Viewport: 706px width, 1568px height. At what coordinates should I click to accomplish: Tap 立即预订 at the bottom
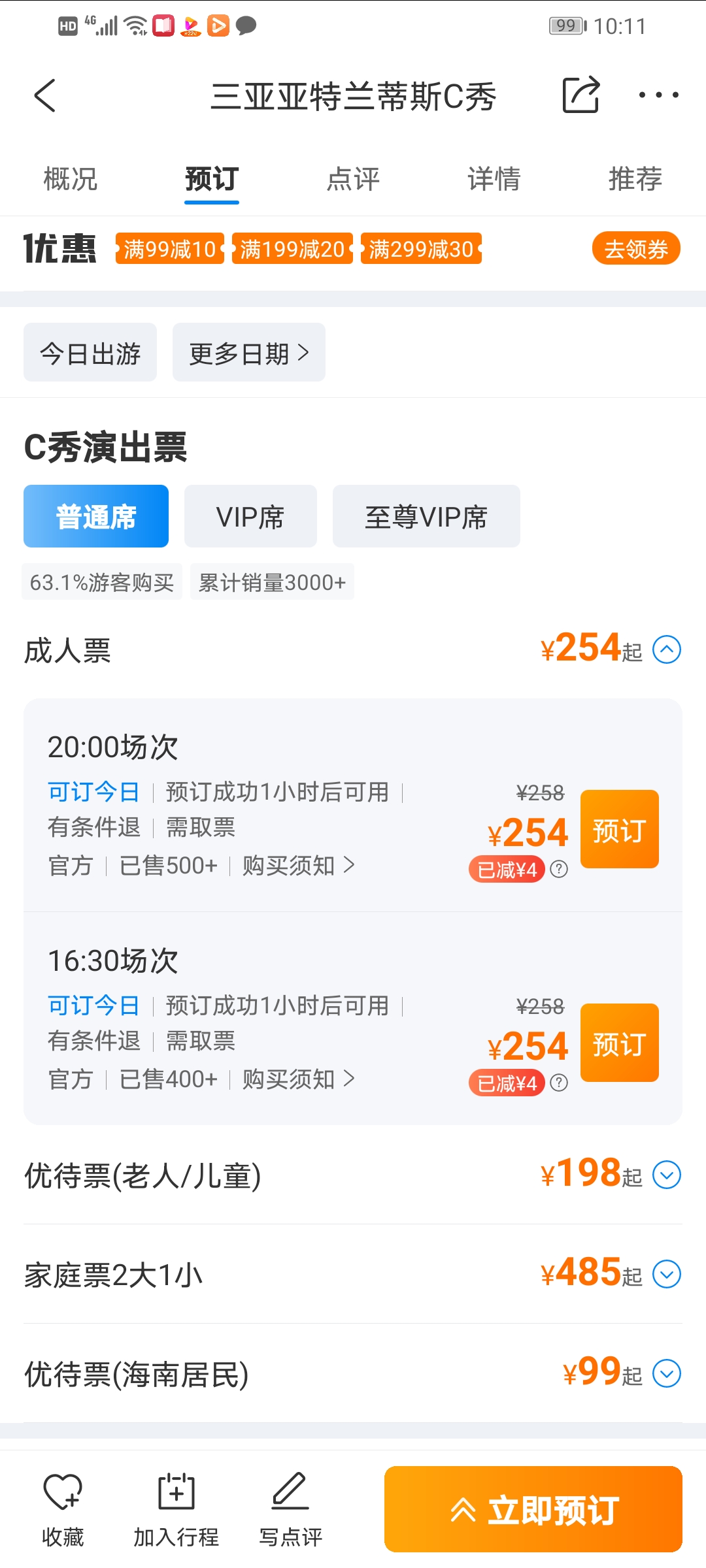[533, 1509]
